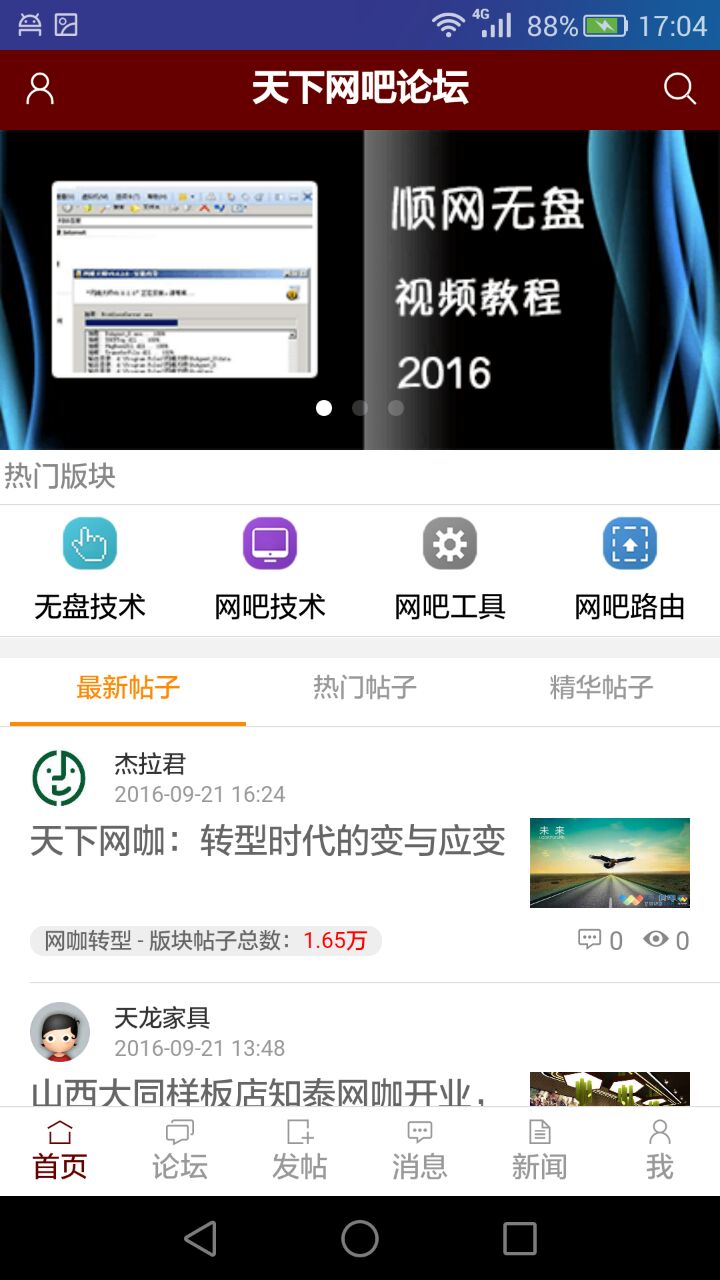This screenshot has width=720, height=1280.
Task: Switch to the 热门帖子 tab
Action: point(361,688)
